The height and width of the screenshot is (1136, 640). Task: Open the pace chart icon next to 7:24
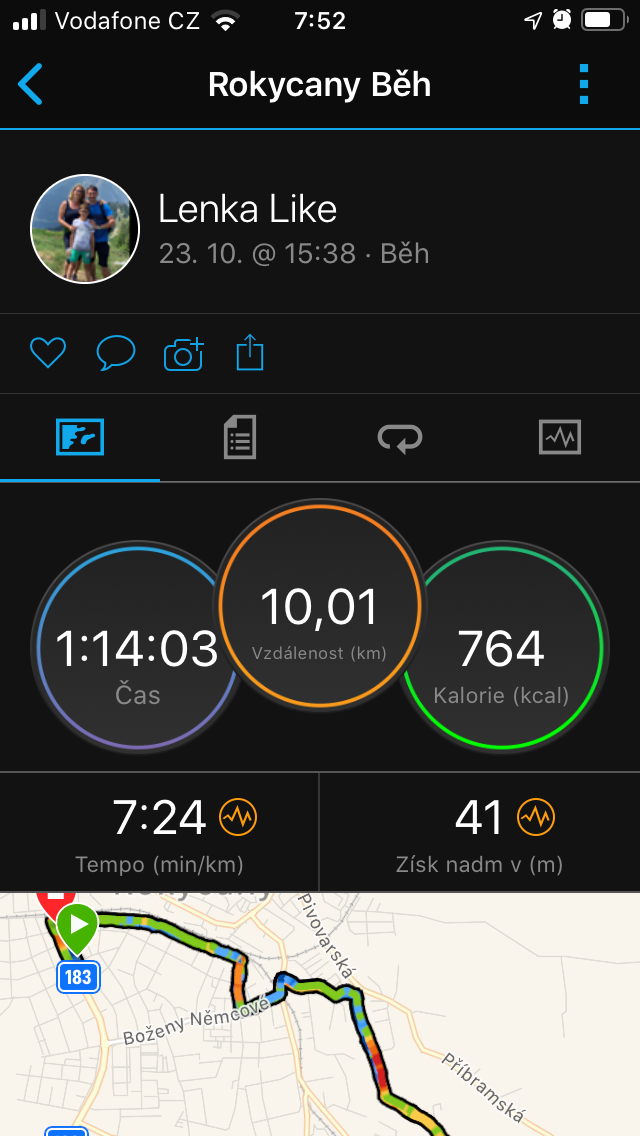click(238, 818)
